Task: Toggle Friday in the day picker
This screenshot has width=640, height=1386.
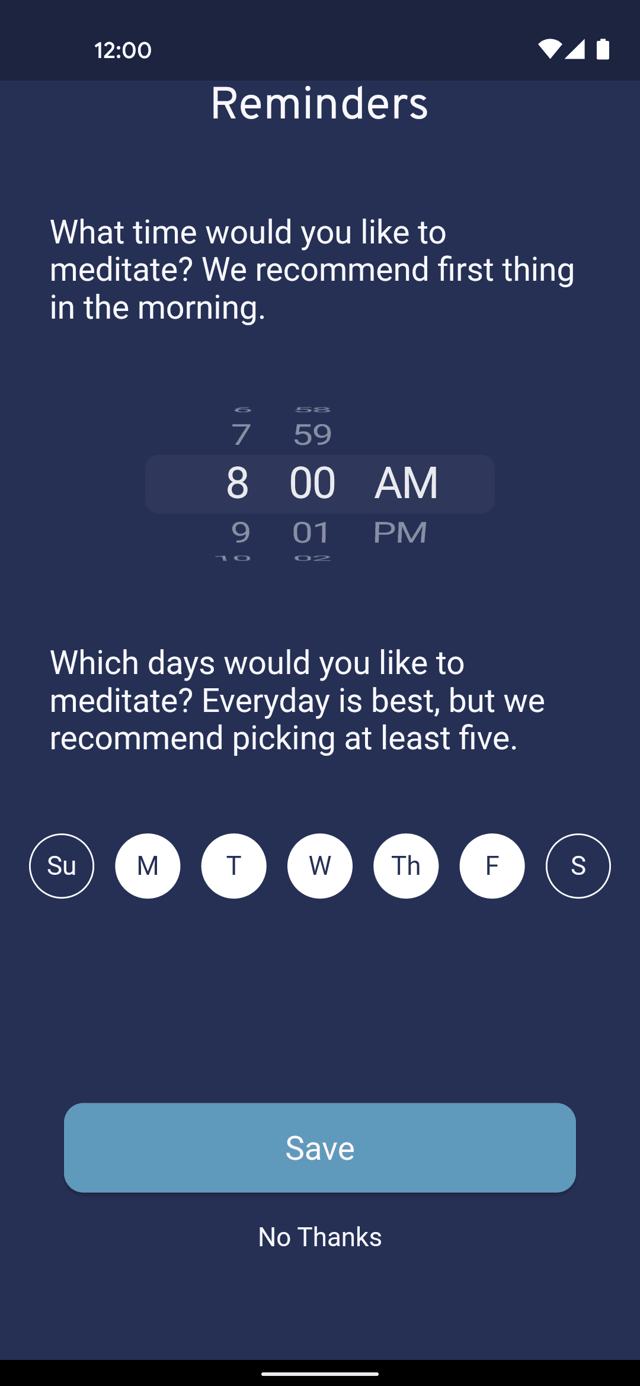Action: 492,866
